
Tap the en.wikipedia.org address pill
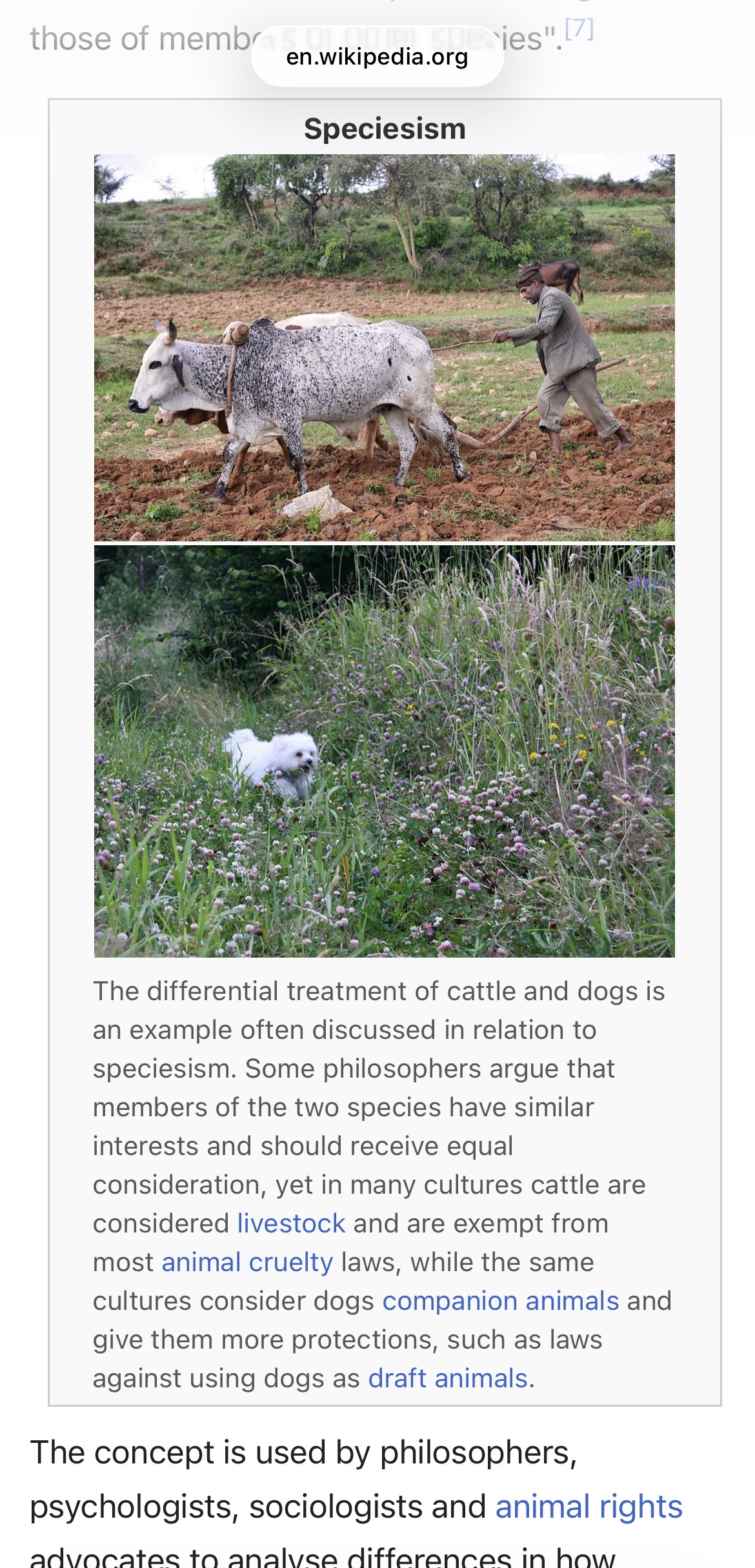377,57
